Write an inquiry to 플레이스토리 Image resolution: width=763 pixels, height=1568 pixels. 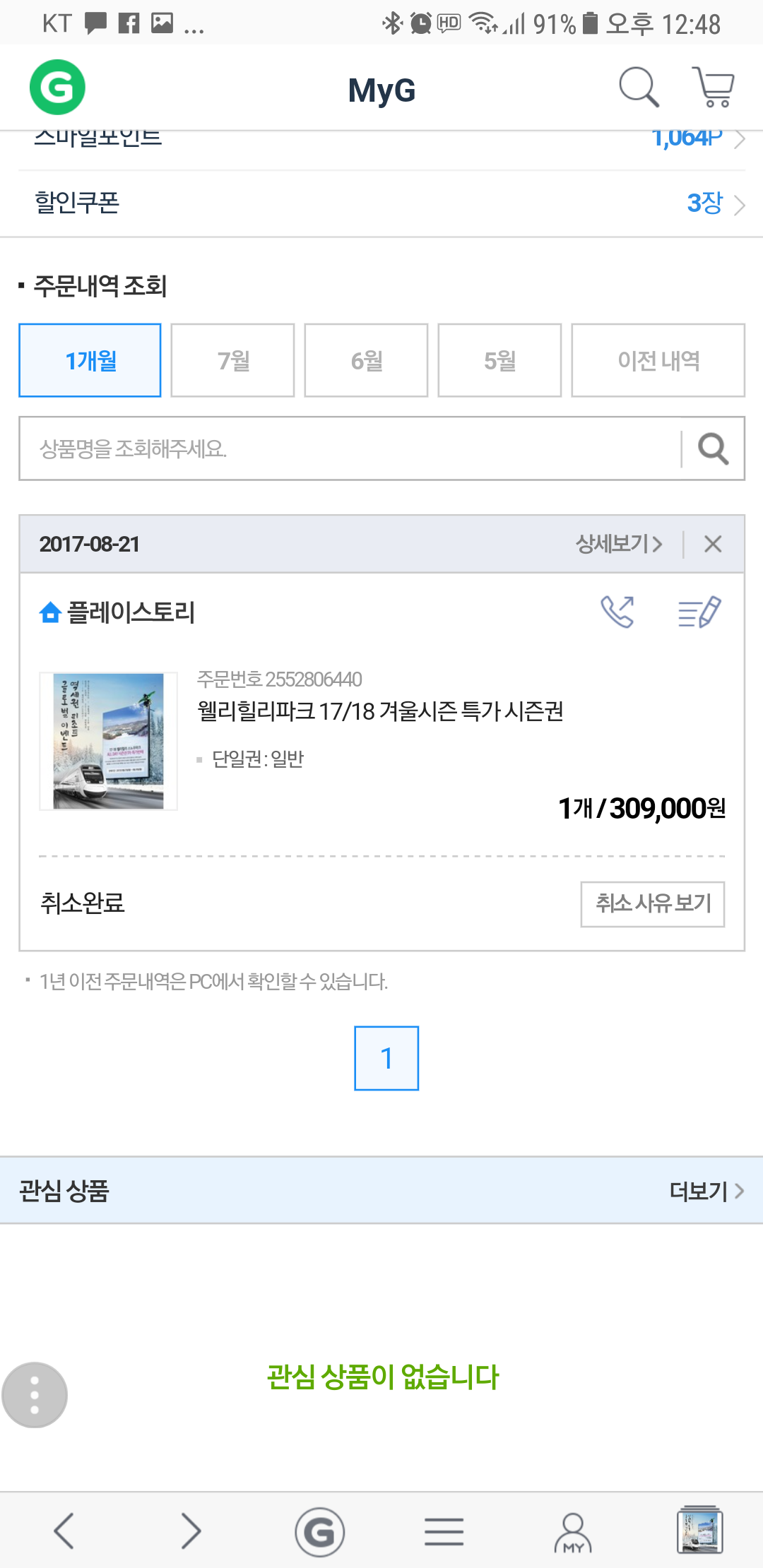tap(699, 612)
